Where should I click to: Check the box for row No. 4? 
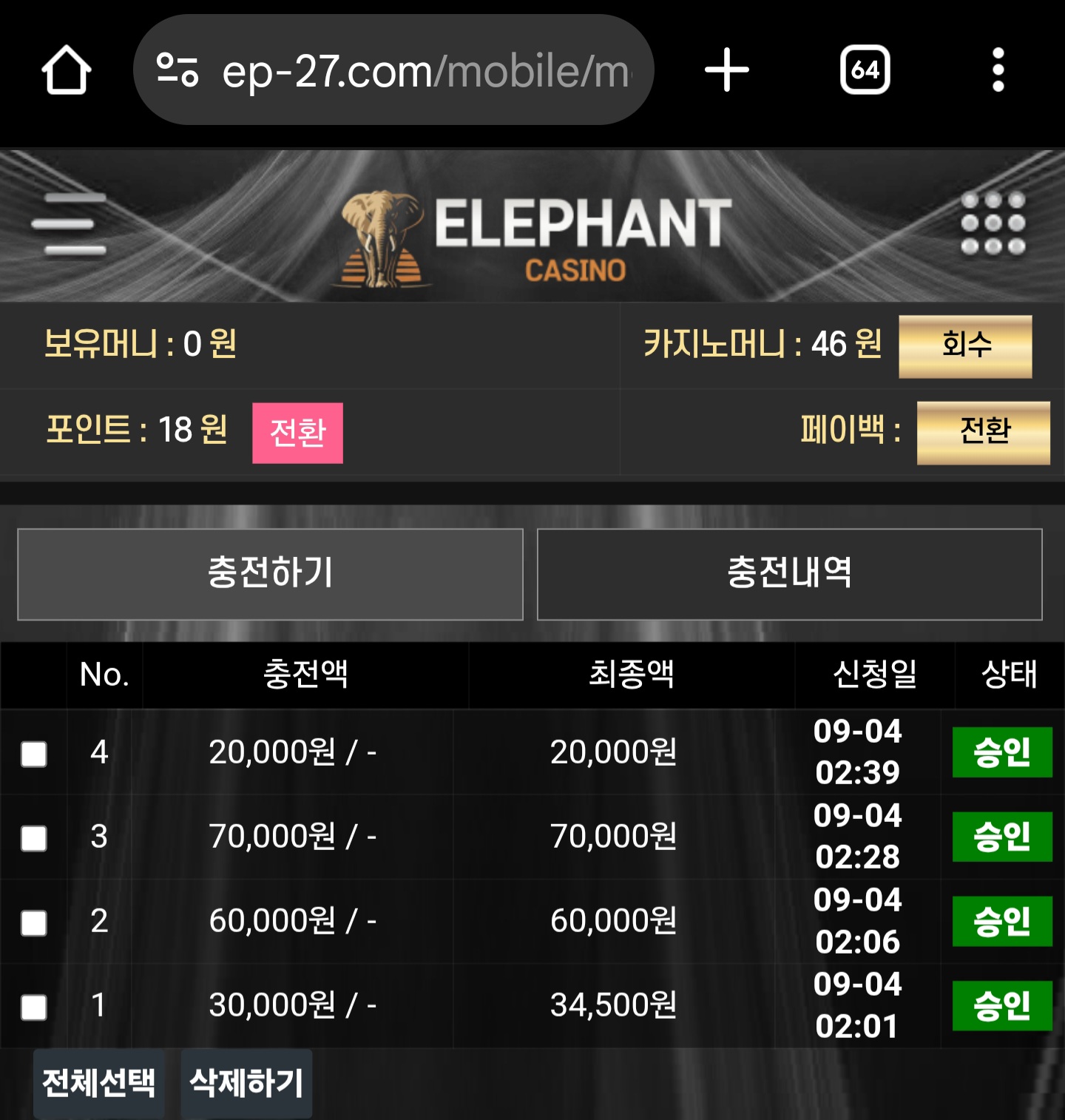pyautogui.click(x=34, y=754)
